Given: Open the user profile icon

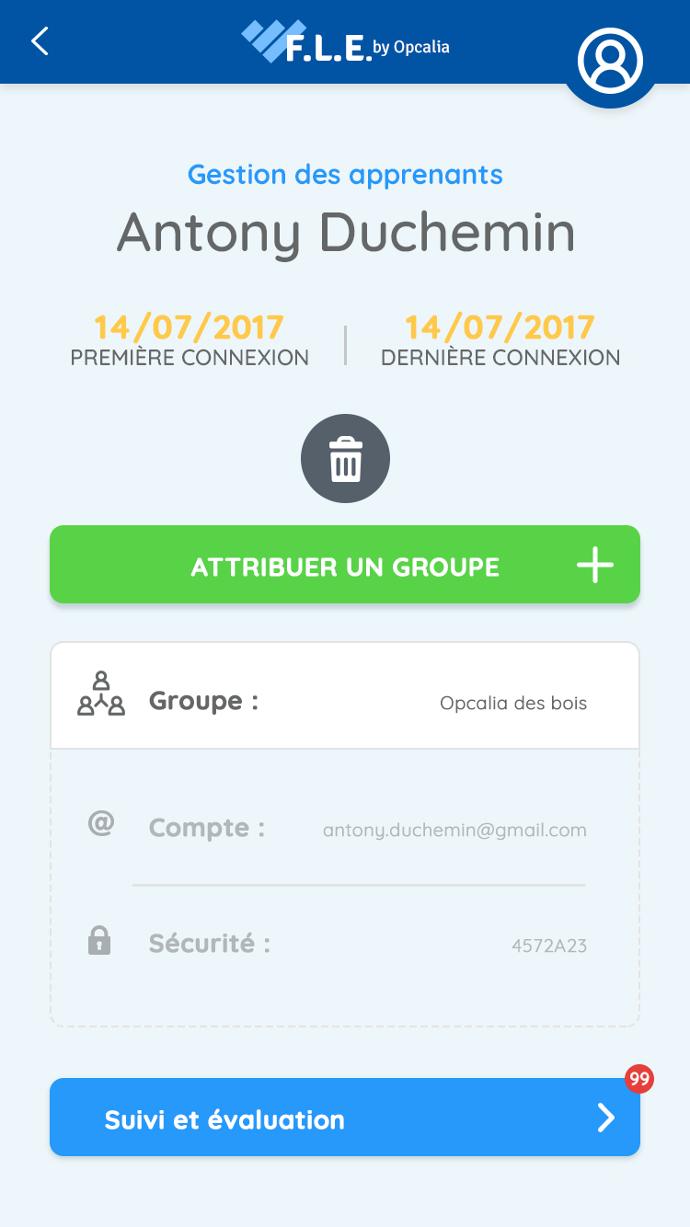Looking at the screenshot, I should click(609, 60).
